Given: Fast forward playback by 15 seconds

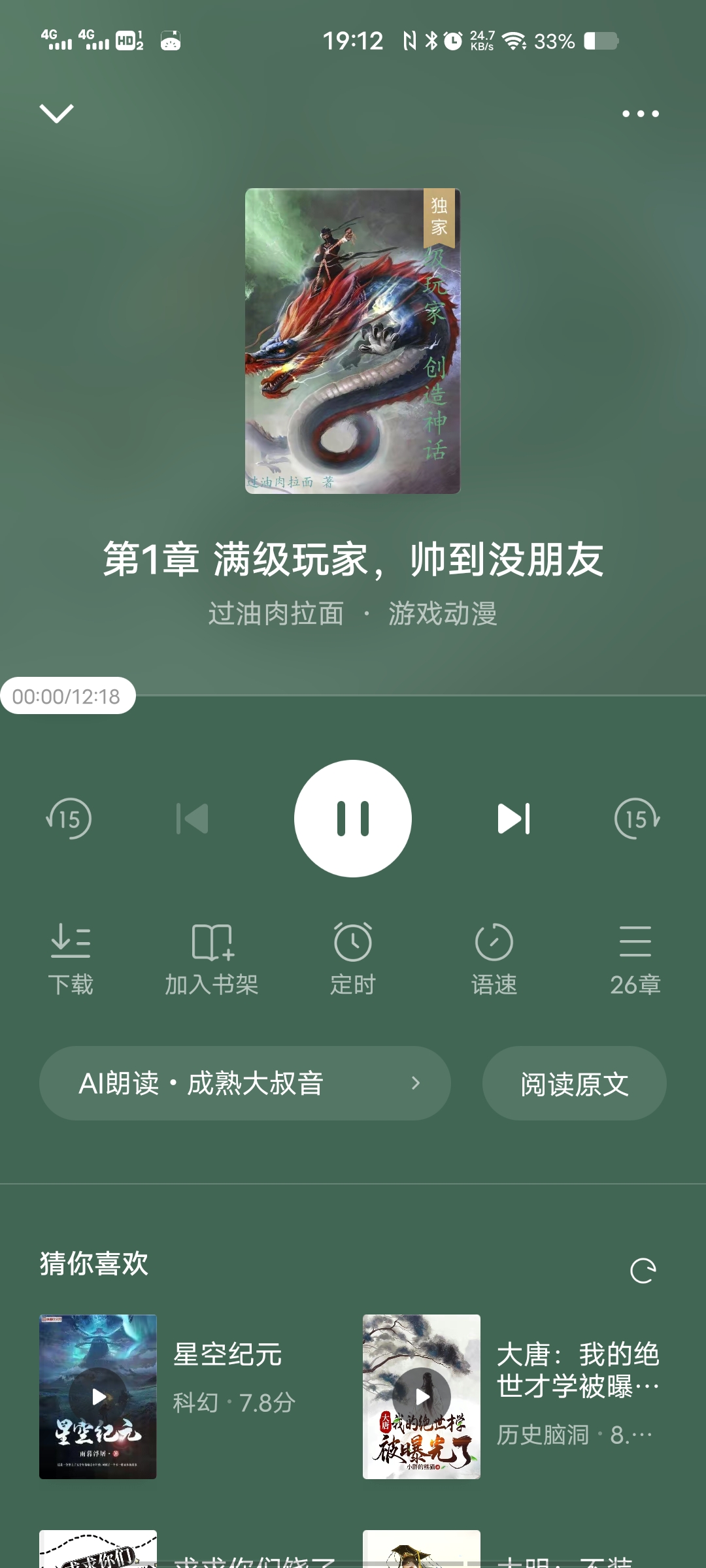Looking at the screenshot, I should pyautogui.click(x=637, y=819).
